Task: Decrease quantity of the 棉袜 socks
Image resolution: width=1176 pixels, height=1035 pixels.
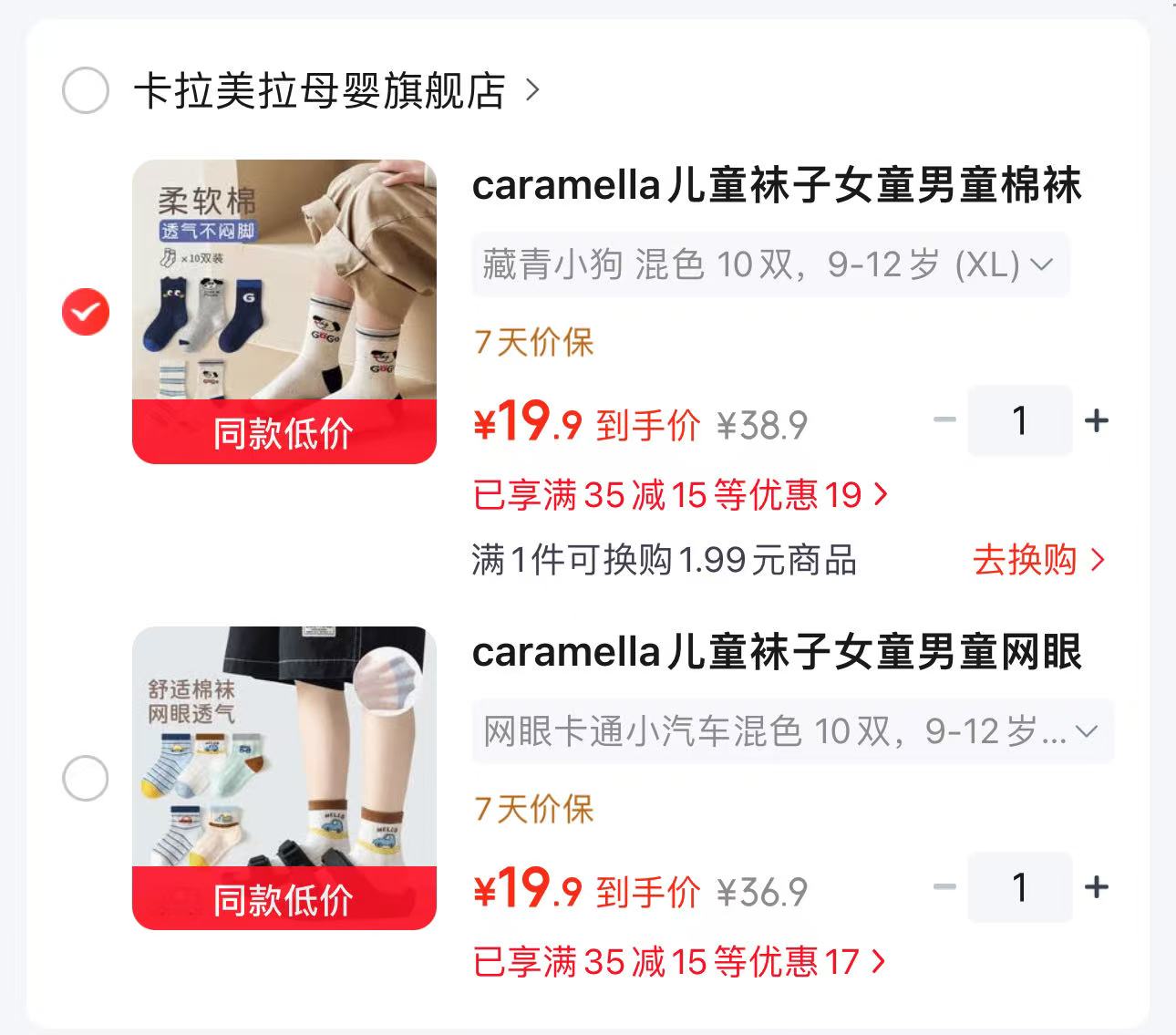Action: point(945,420)
